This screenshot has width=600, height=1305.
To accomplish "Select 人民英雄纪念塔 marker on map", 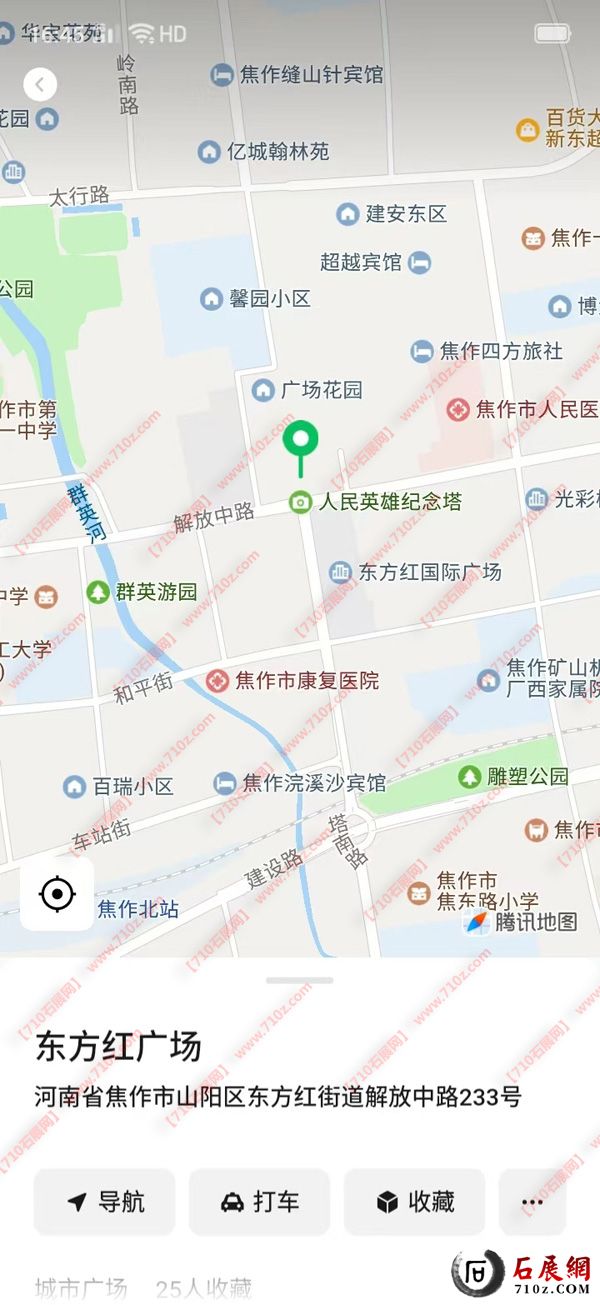I will 300,502.
